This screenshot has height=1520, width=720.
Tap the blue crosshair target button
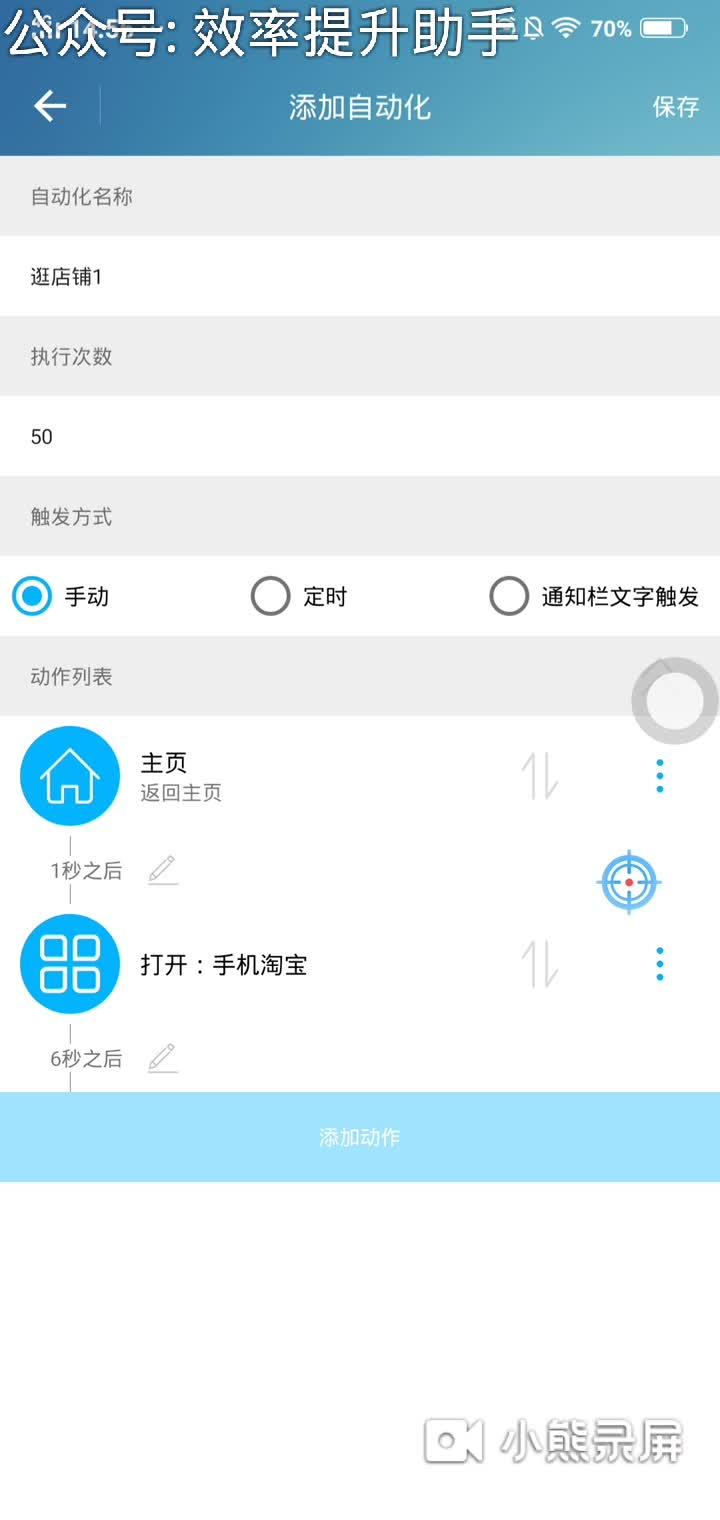[x=629, y=882]
